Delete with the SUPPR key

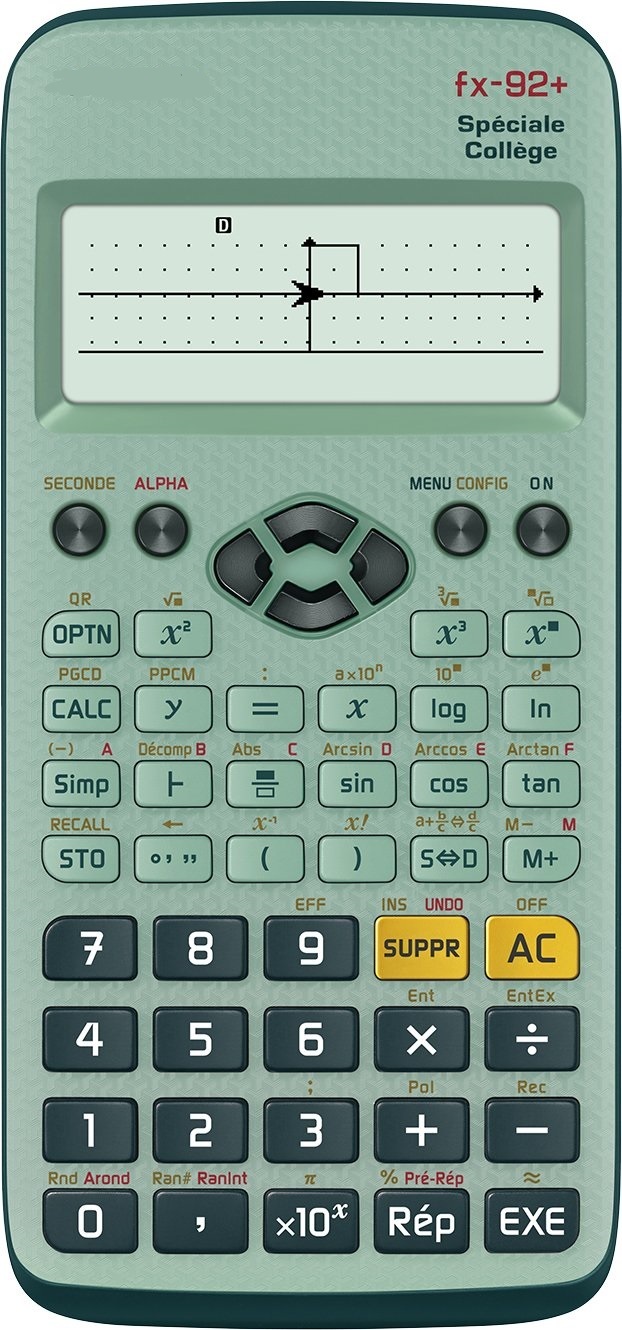pyautogui.click(x=421, y=948)
